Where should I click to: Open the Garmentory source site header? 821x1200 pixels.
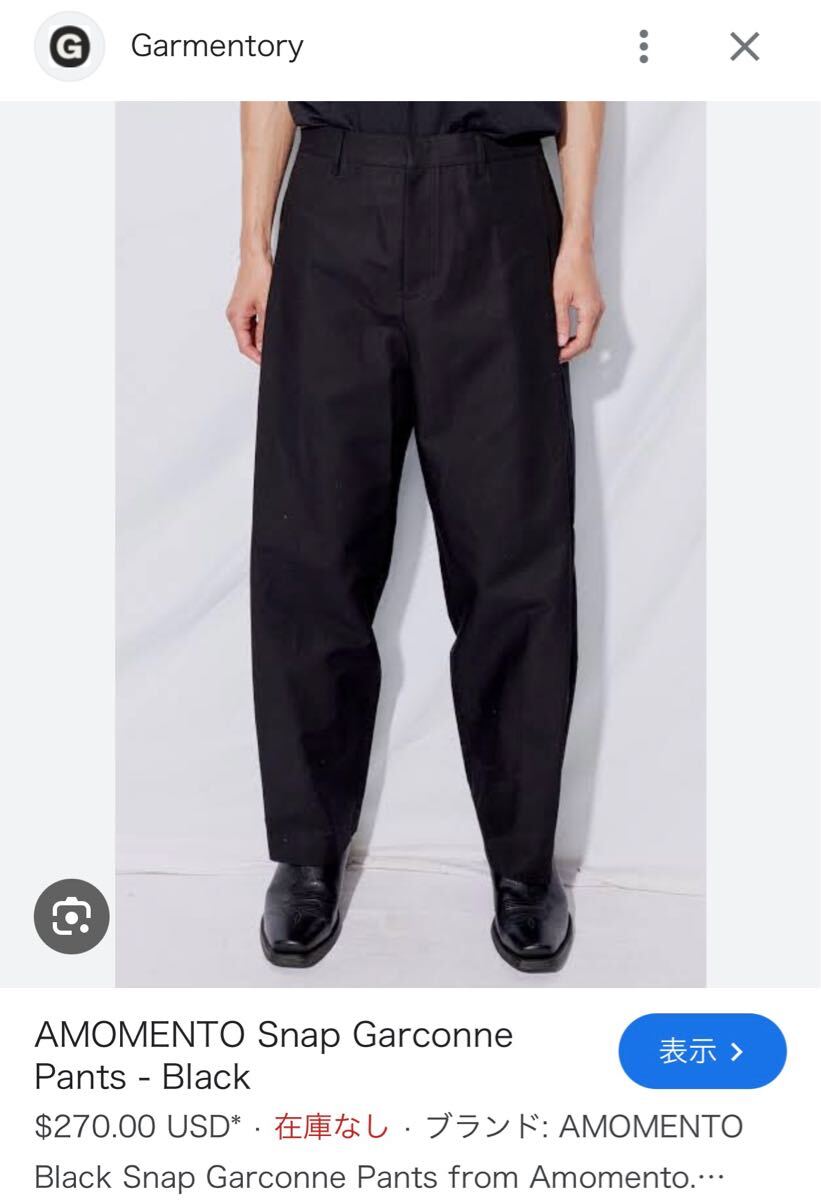tap(216, 46)
